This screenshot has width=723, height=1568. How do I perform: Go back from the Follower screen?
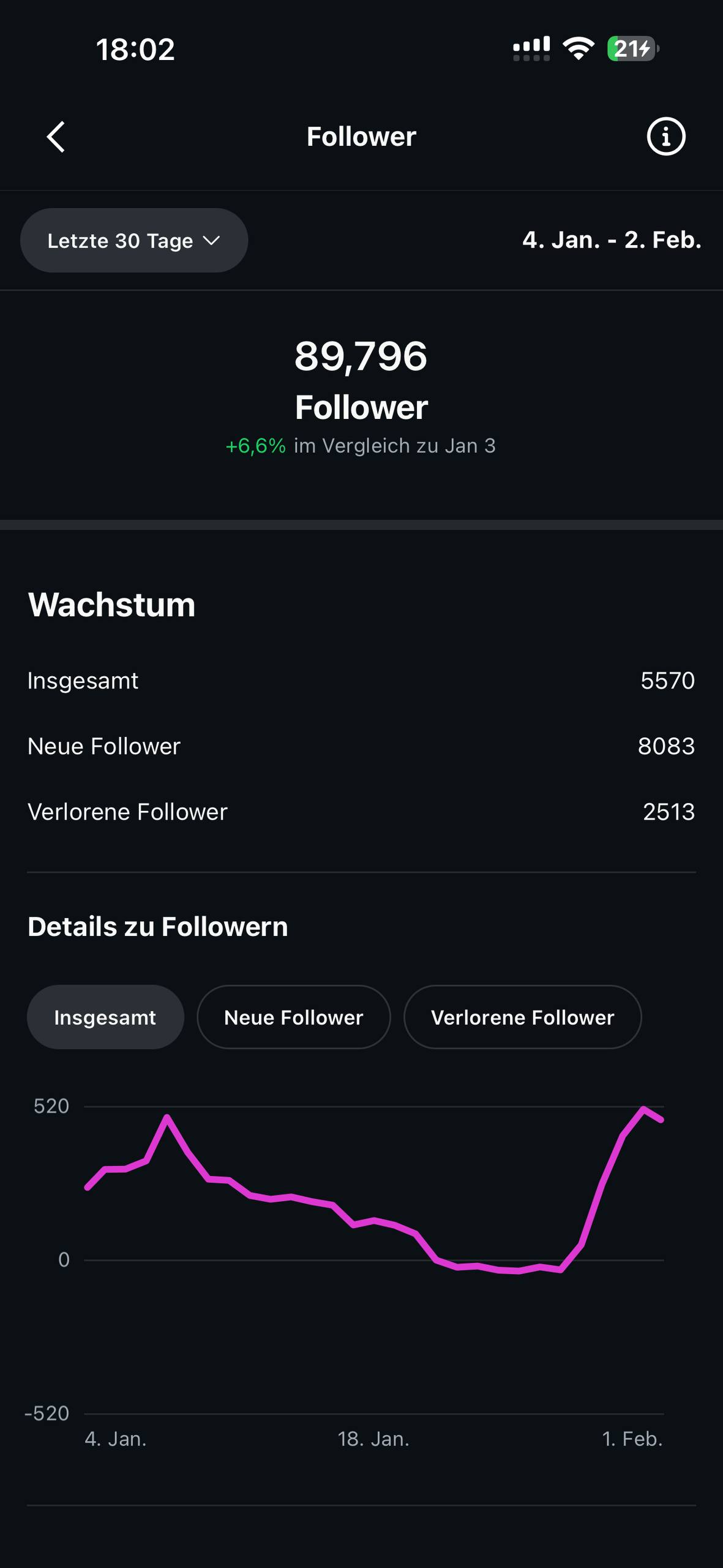(56, 137)
